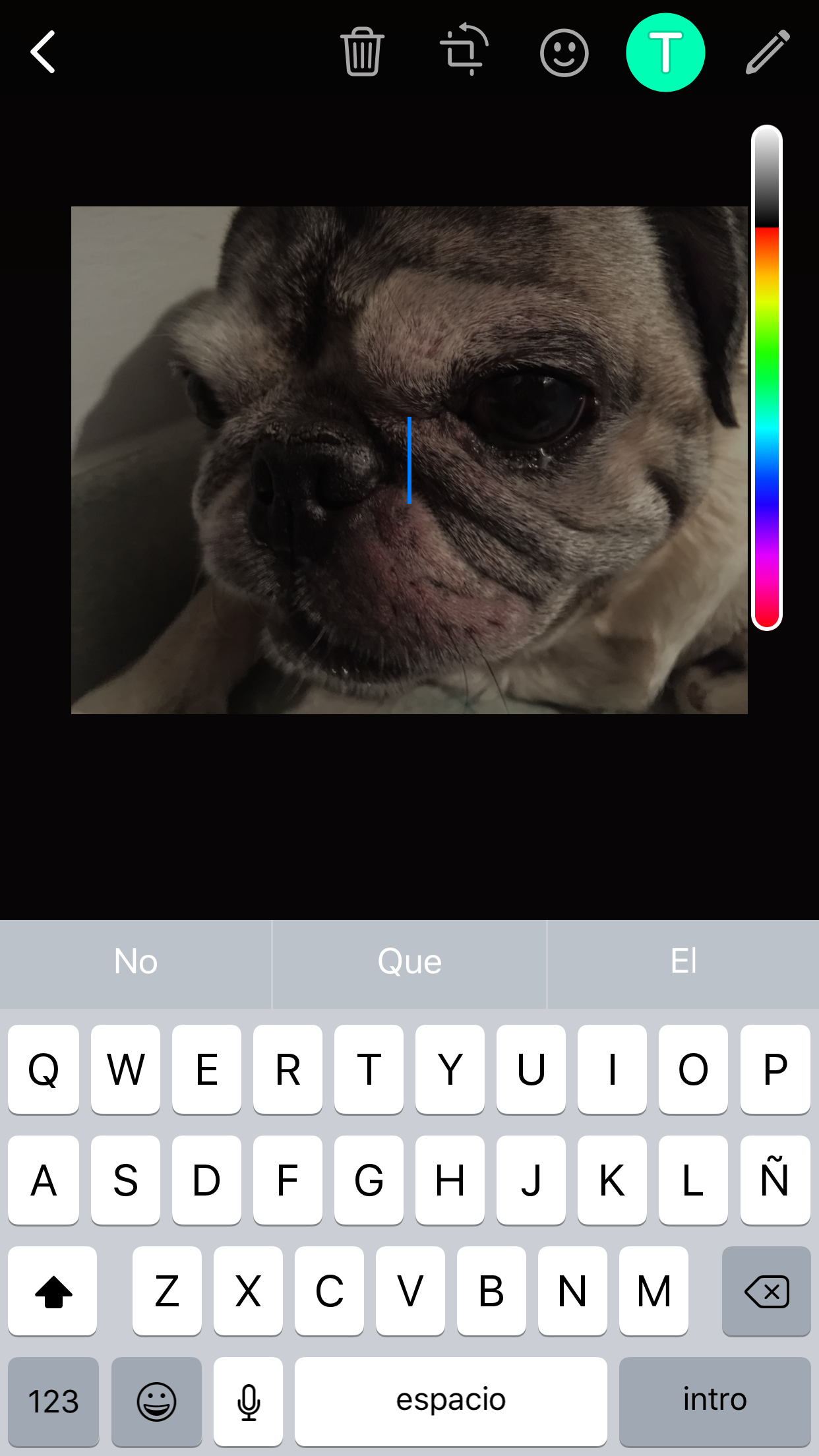Screen dimensions: 819x1456
Task: Tap the espacio space bar
Action: pos(450,1401)
